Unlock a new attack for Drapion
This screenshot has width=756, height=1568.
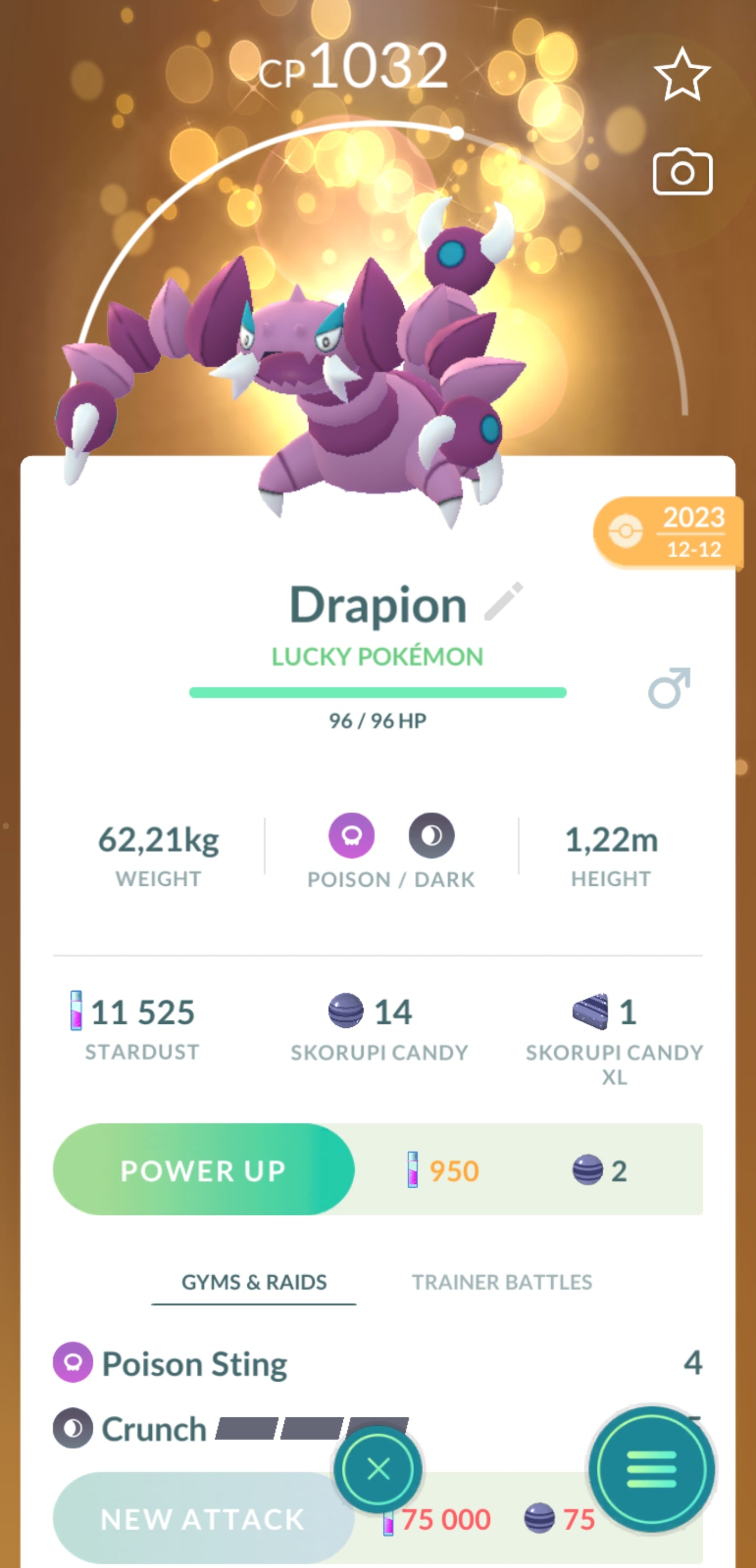[204, 1518]
